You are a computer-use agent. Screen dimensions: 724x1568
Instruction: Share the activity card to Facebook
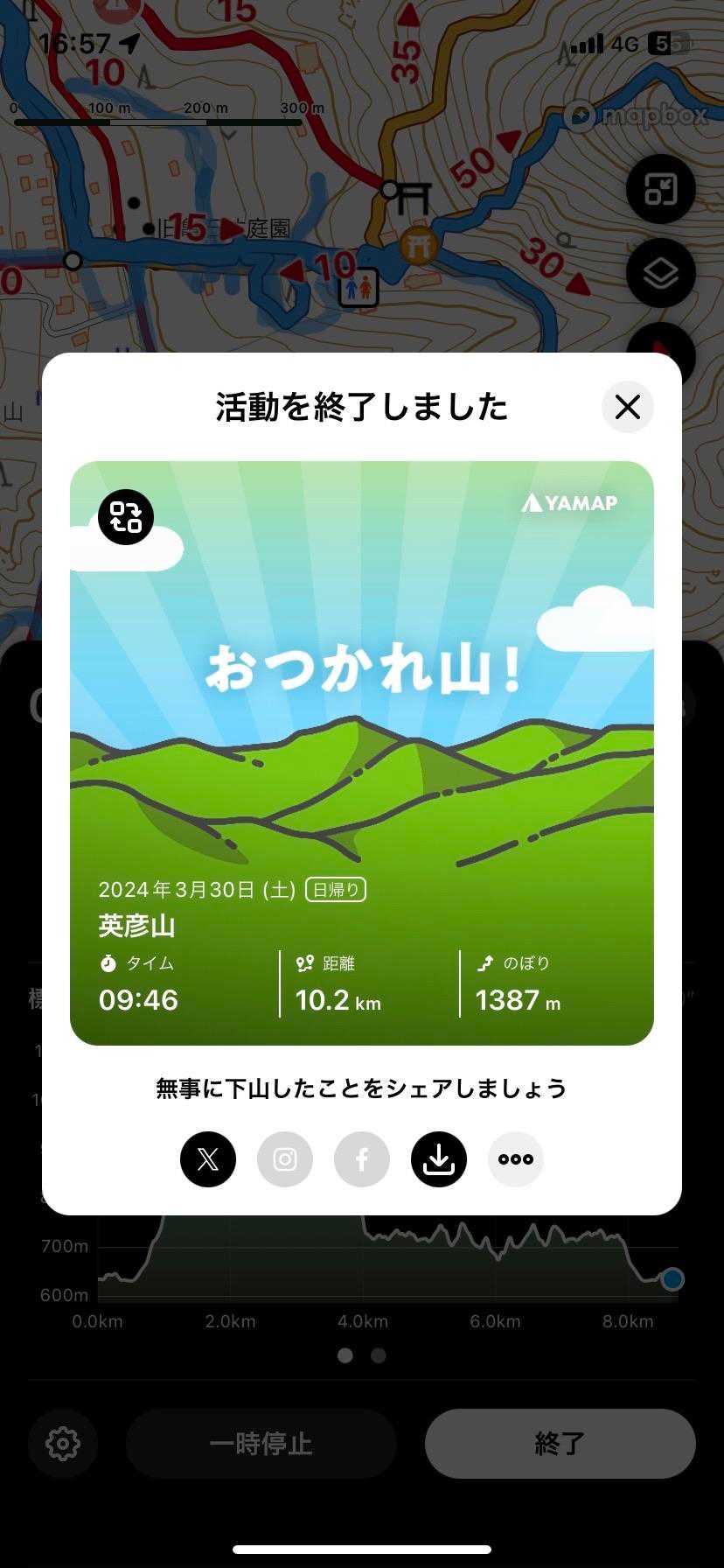[x=362, y=1159]
